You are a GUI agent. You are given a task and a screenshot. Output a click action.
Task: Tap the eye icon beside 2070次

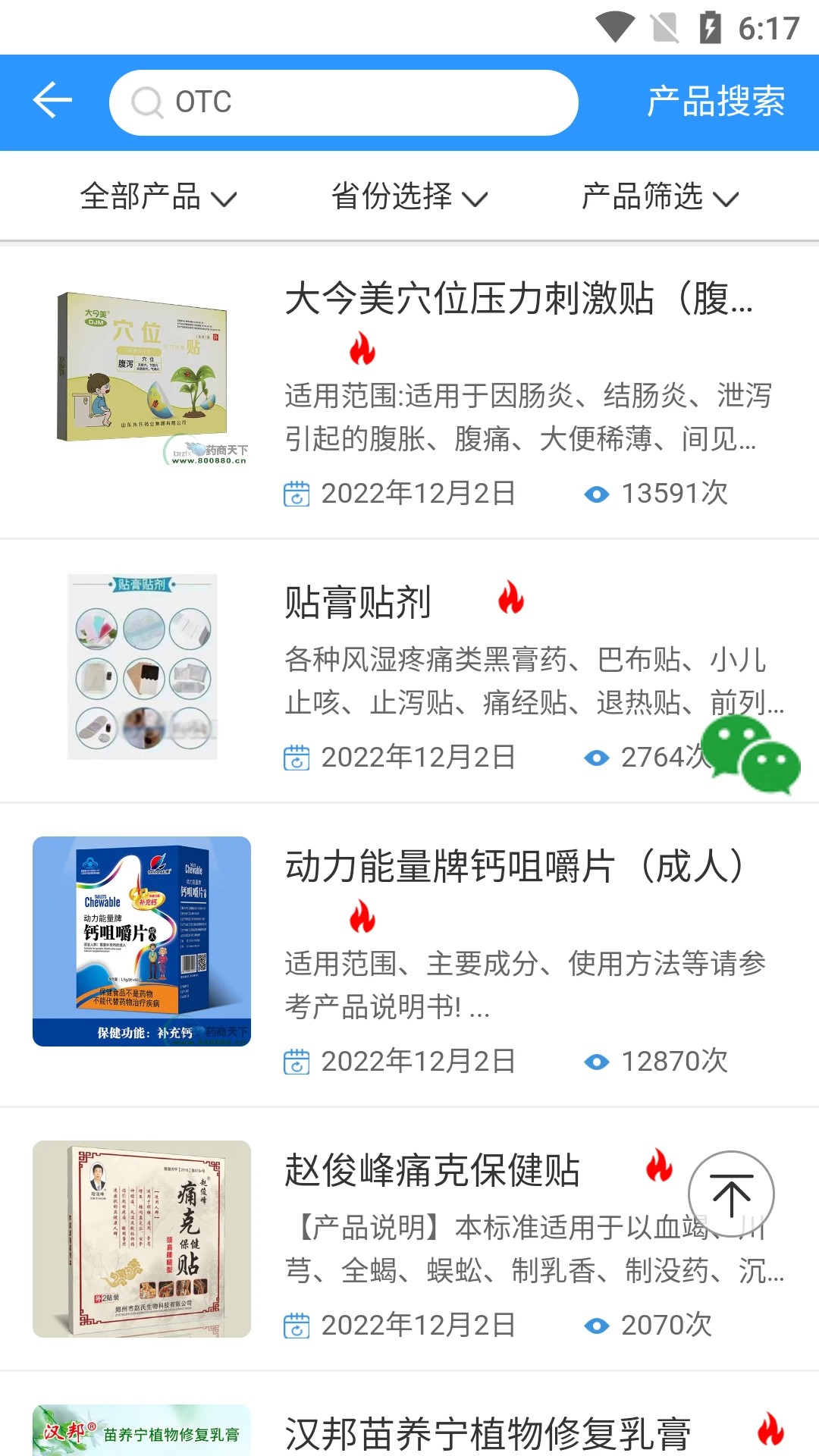pos(598,1326)
